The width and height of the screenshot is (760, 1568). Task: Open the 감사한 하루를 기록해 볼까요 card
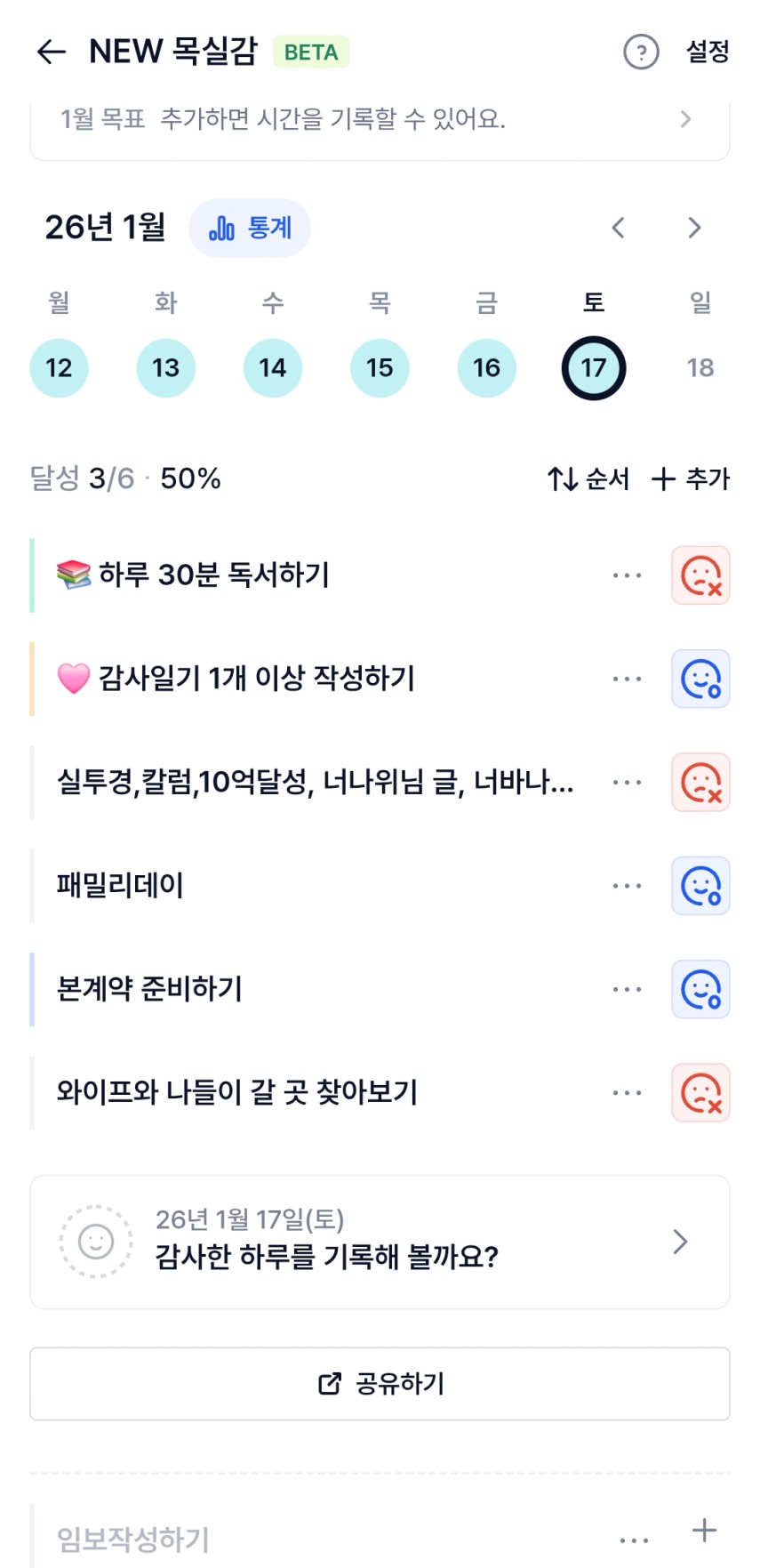[x=380, y=1242]
